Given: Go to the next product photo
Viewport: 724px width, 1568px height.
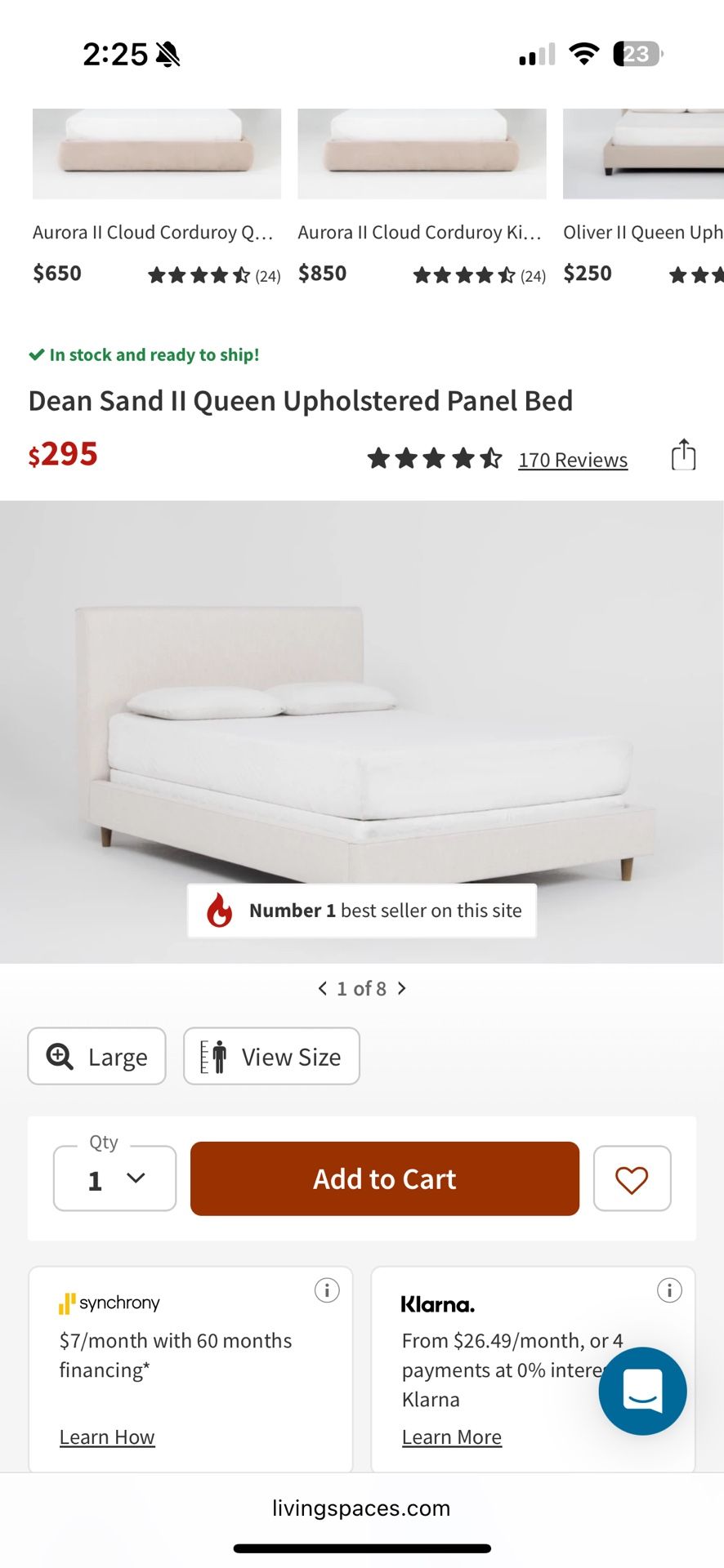Looking at the screenshot, I should click(x=402, y=988).
